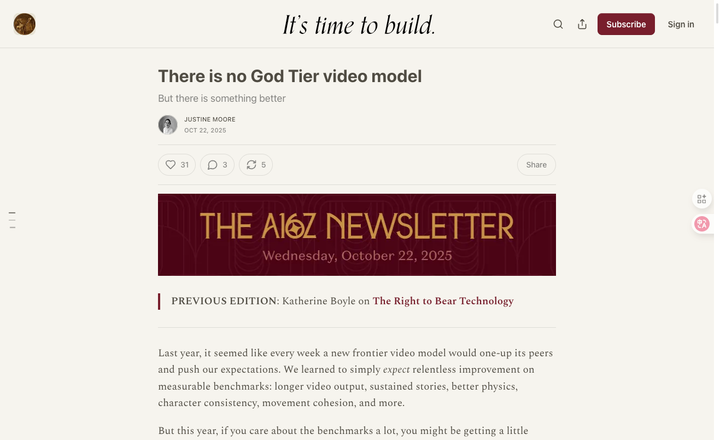
Task: Open The Right to Bear Technology link
Action: (443, 301)
